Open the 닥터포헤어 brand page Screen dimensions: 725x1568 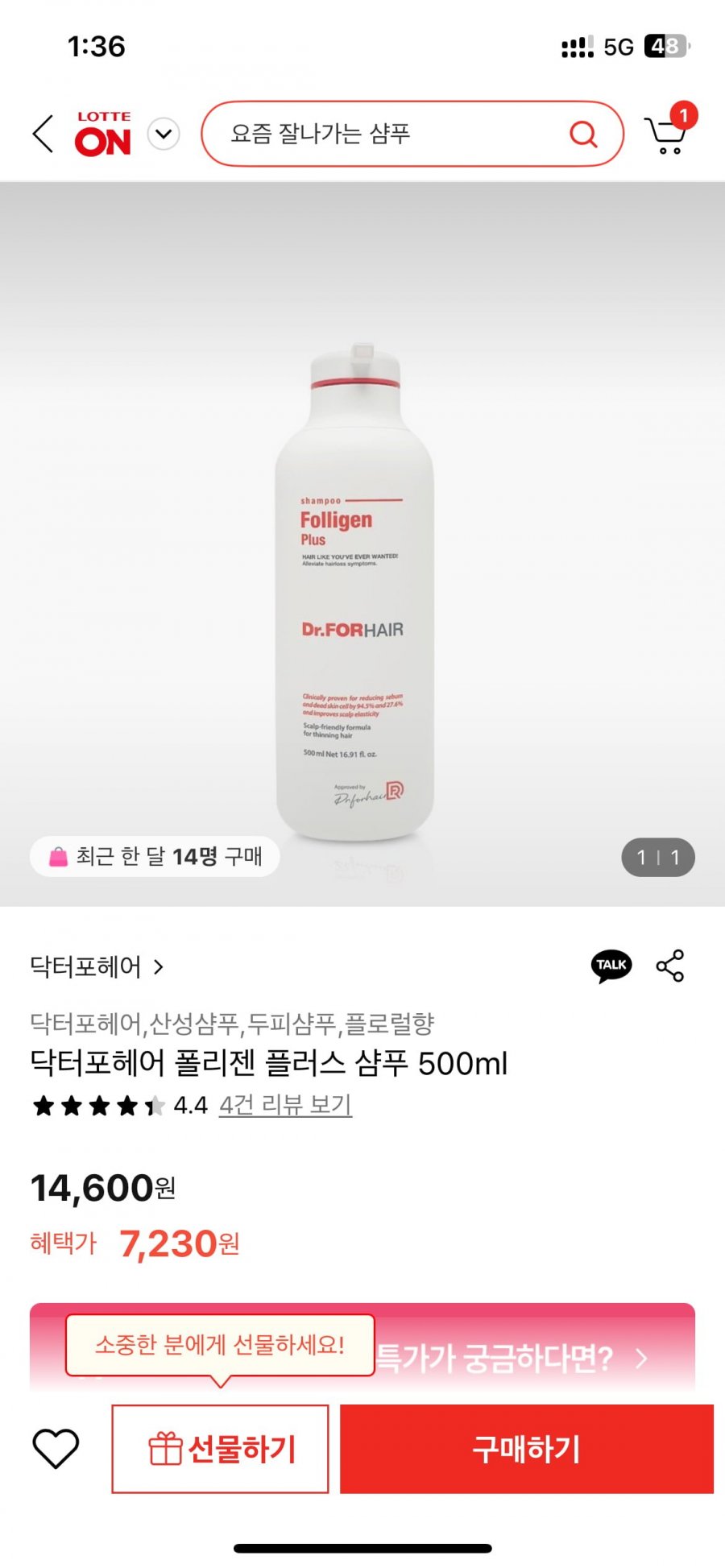click(x=97, y=966)
